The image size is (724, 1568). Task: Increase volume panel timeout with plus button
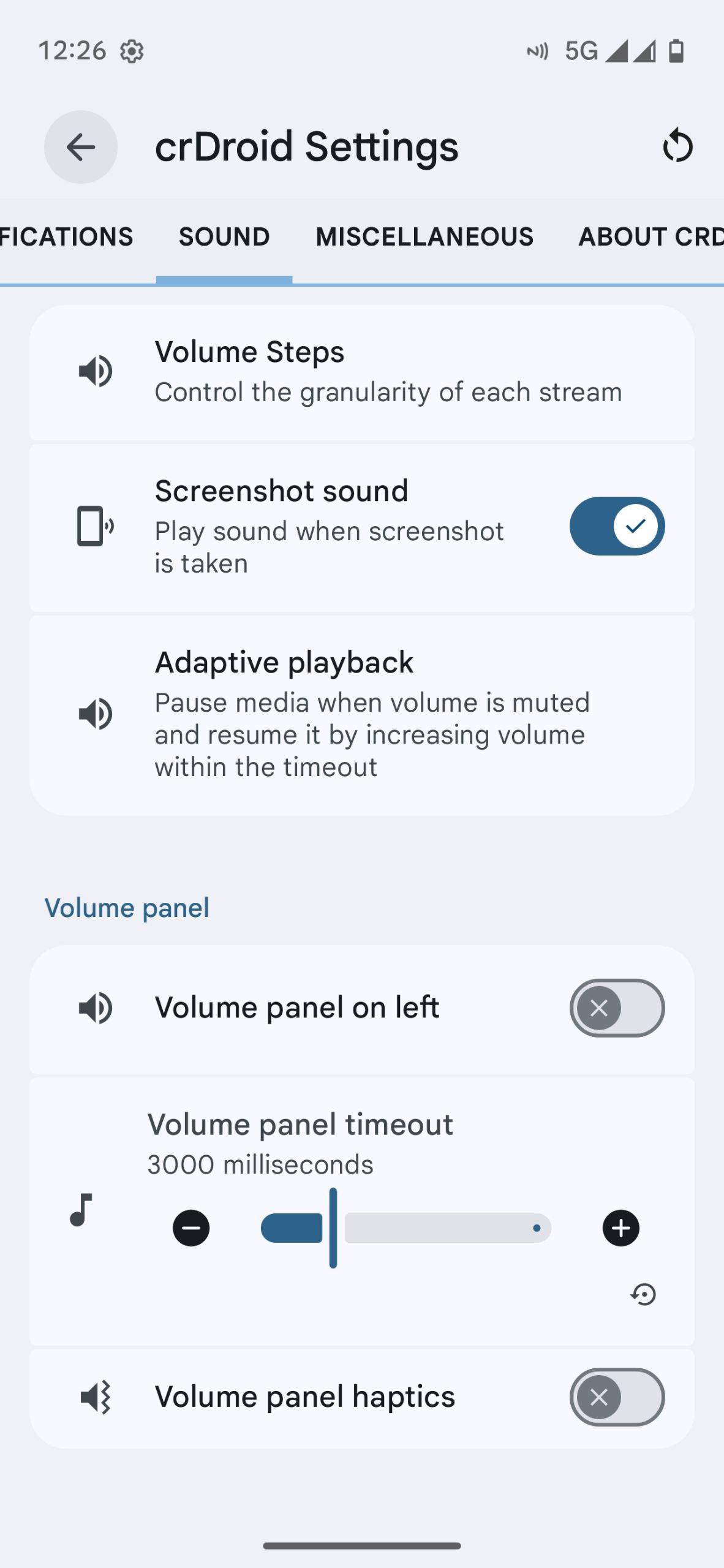tap(621, 1228)
